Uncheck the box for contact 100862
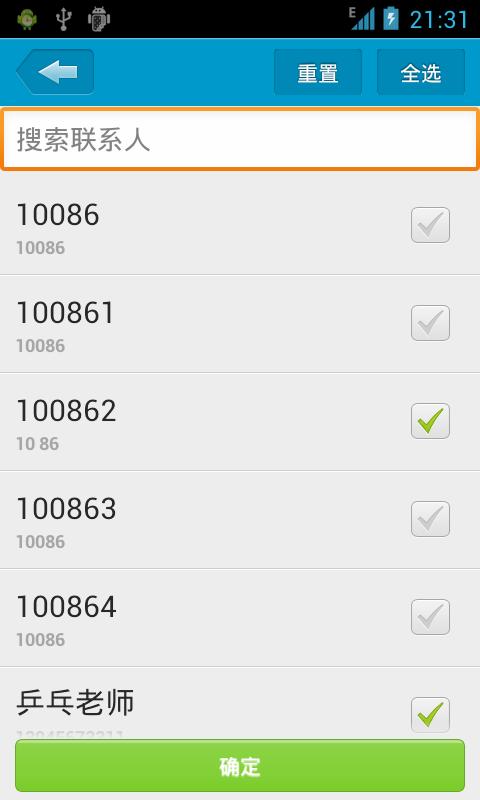Viewport: 480px width, 800px height. [x=431, y=421]
